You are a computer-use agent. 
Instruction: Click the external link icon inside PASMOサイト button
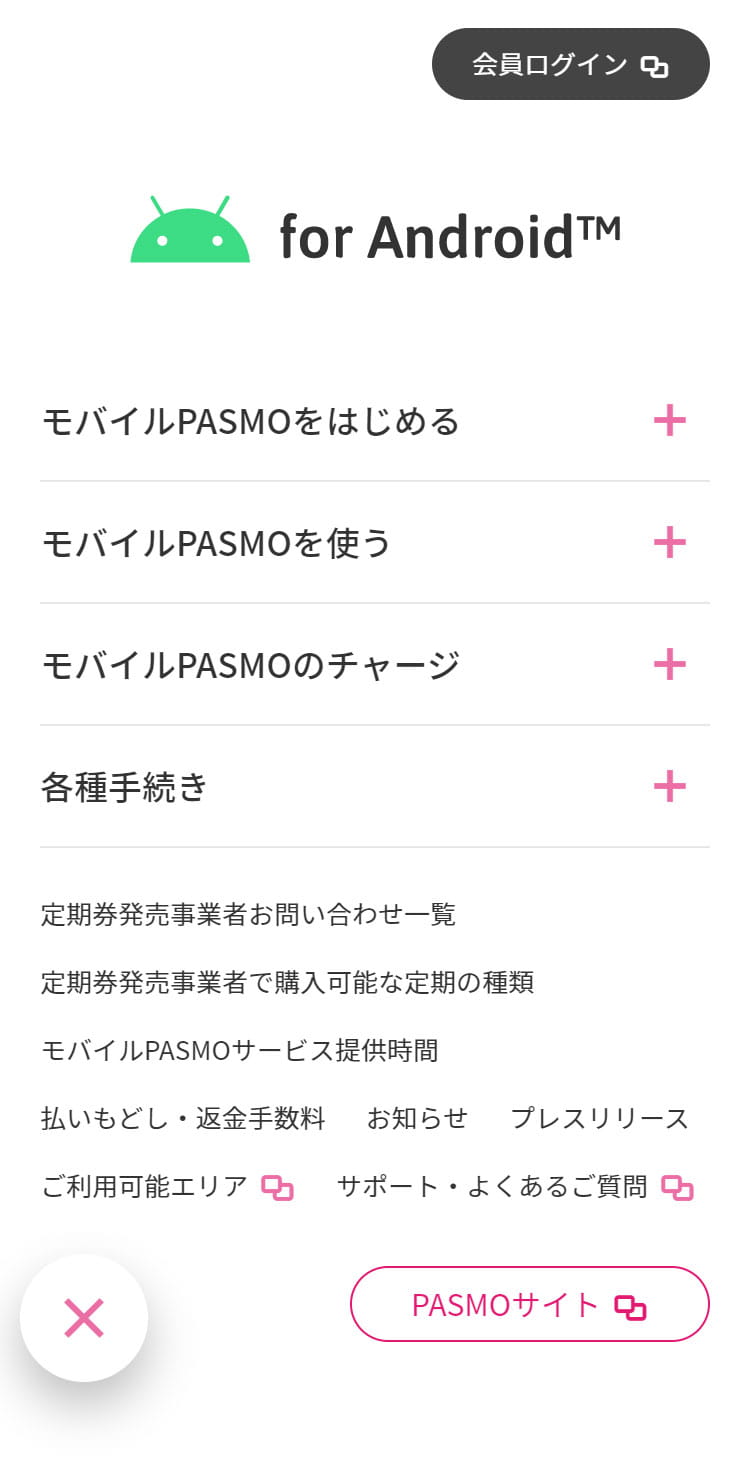pos(630,1304)
